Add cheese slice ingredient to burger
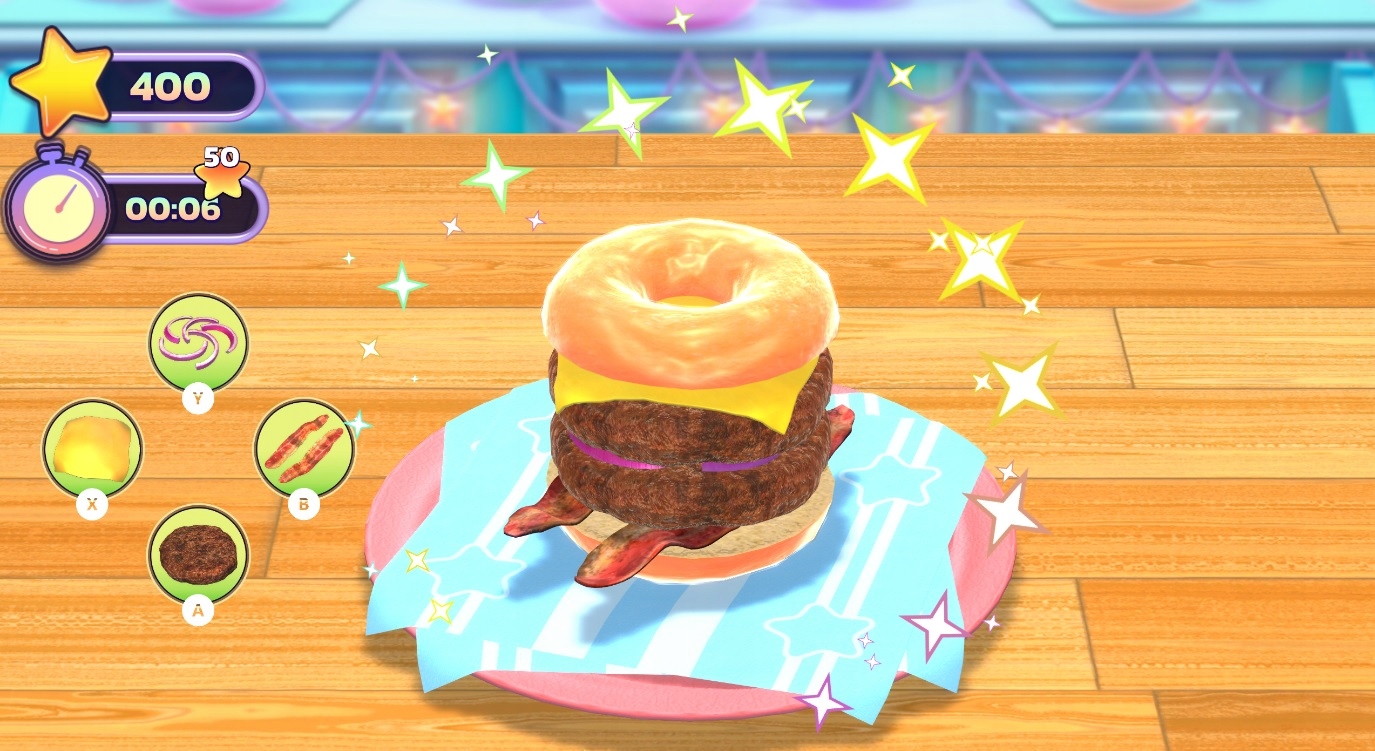Viewport: 1375px width, 751px height. [92, 448]
